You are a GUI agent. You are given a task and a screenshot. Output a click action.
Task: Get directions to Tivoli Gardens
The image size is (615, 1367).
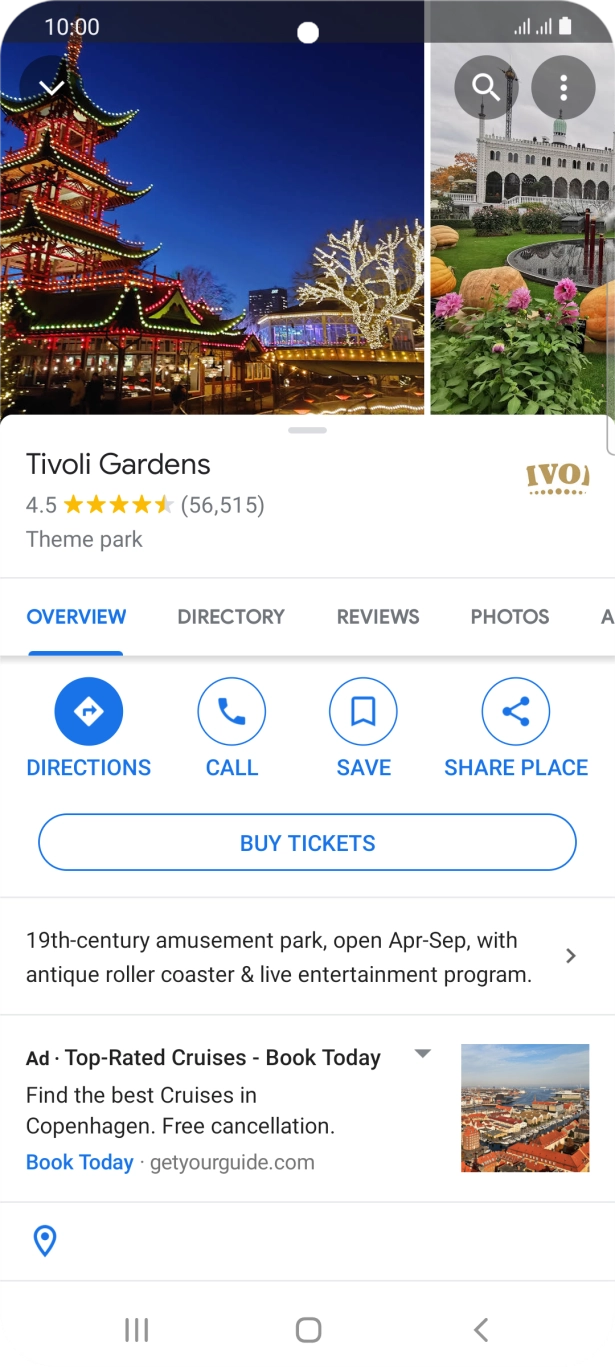click(89, 712)
